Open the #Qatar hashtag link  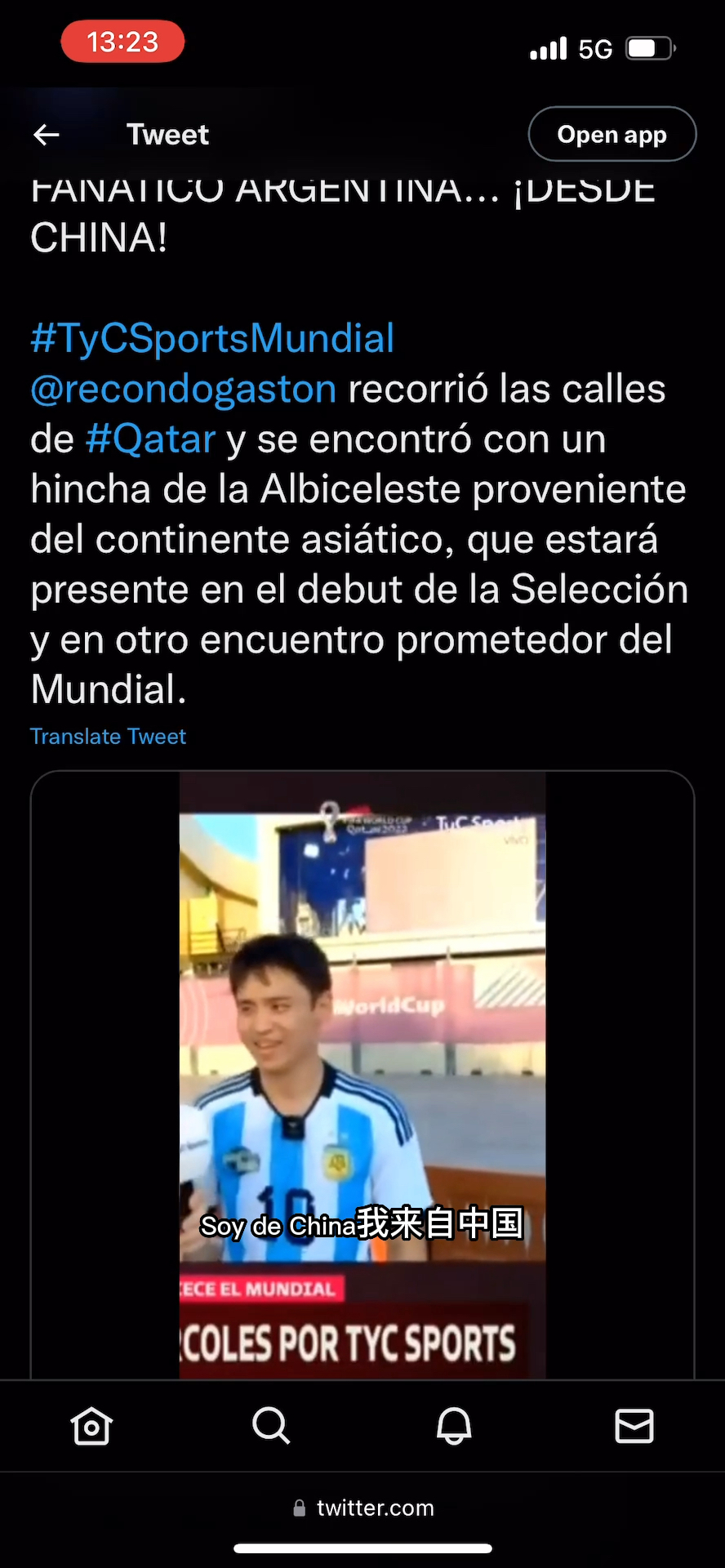click(151, 439)
